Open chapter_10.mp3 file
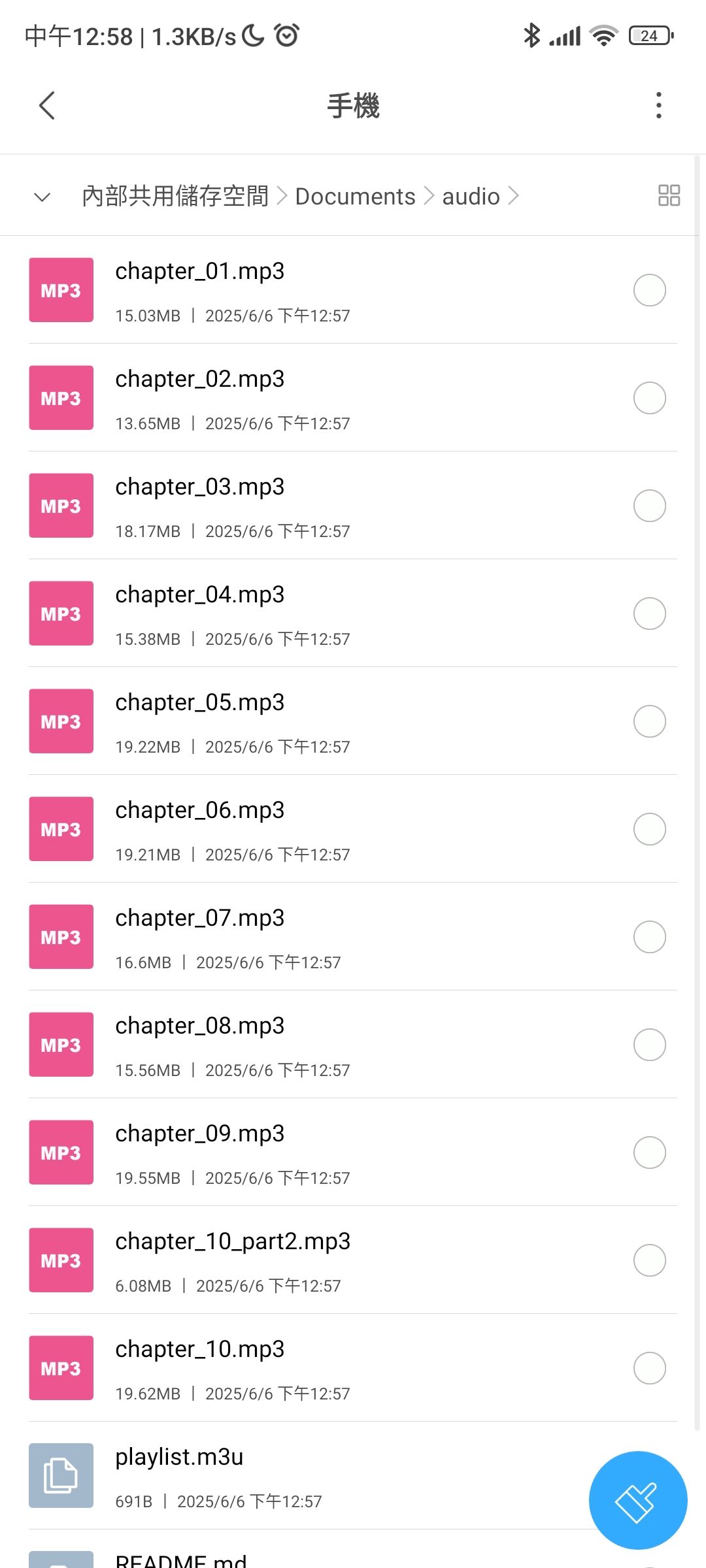The image size is (706, 1568). [x=199, y=1350]
